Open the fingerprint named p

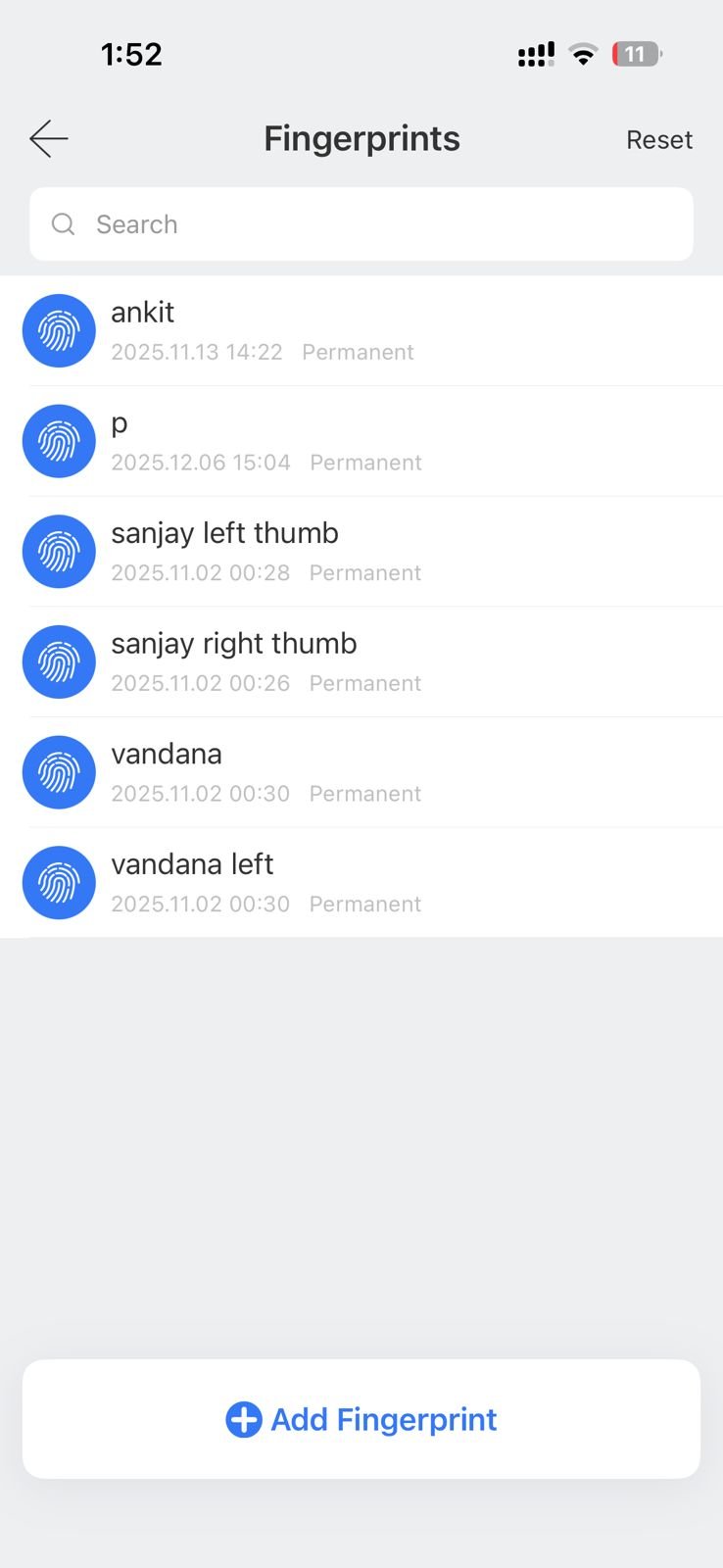click(x=361, y=441)
